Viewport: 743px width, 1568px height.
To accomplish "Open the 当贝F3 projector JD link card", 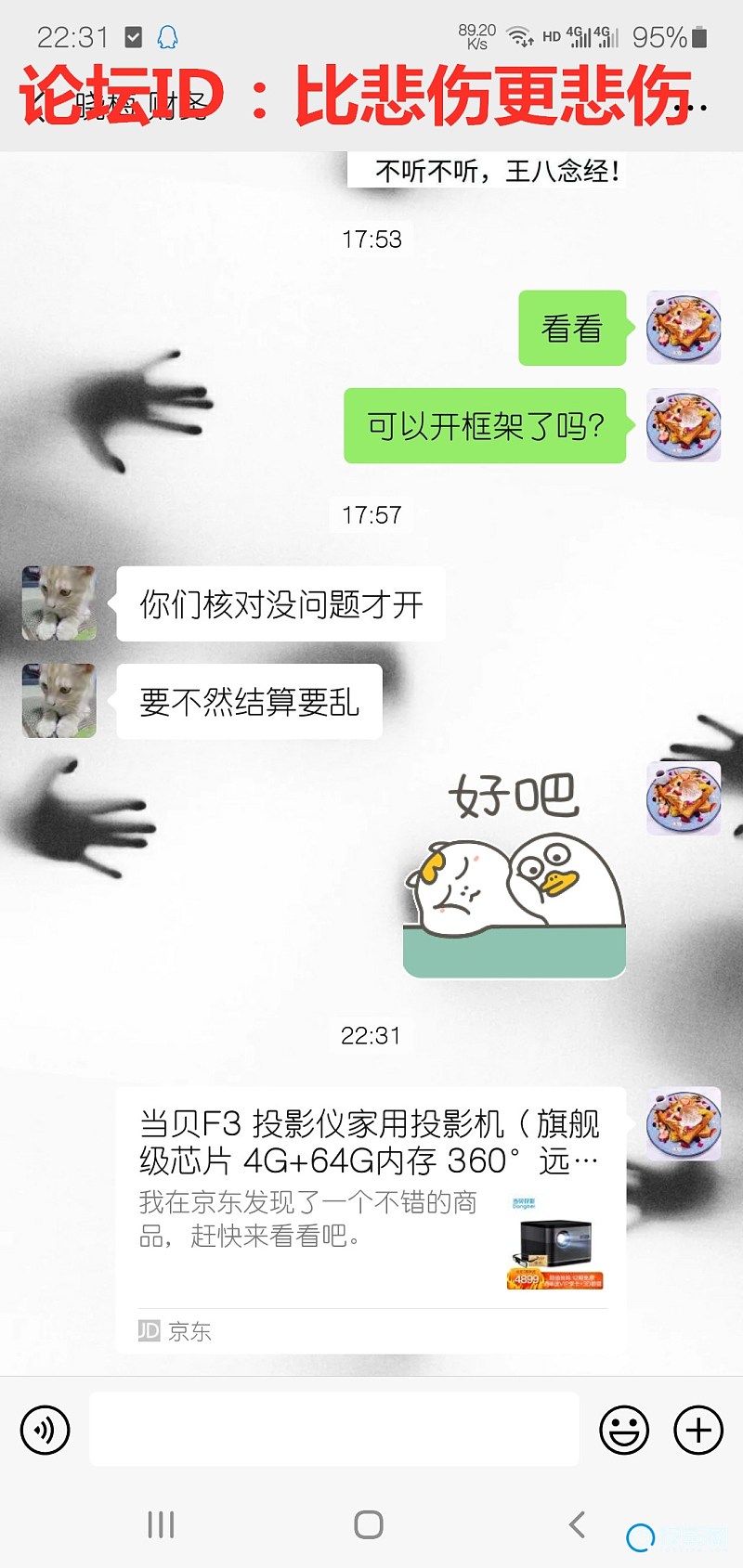I will (371, 1218).
